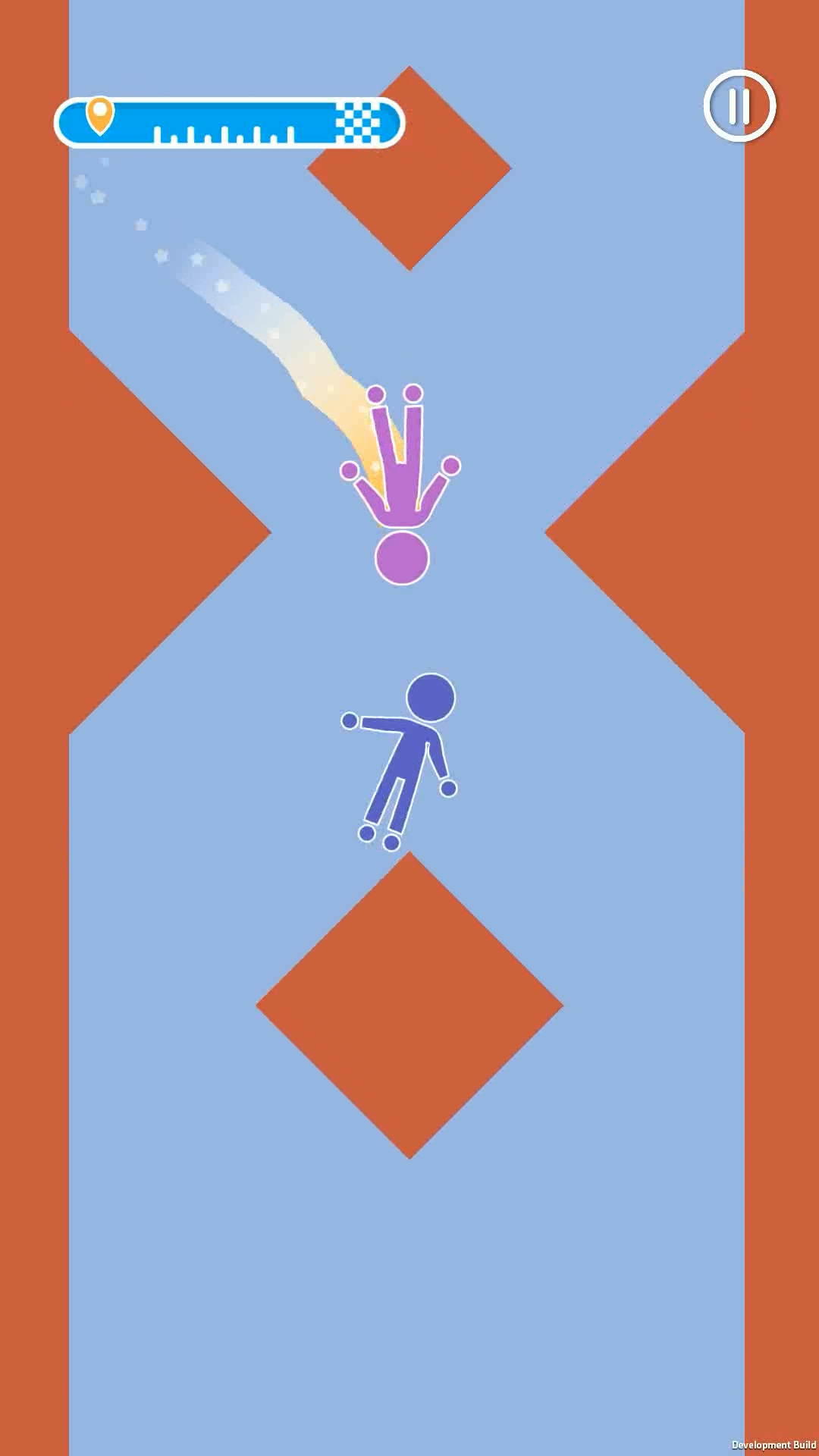Image resolution: width=819 pixels, height=1456 pixels.
Task: Pause the game
Action: (739, 105)
